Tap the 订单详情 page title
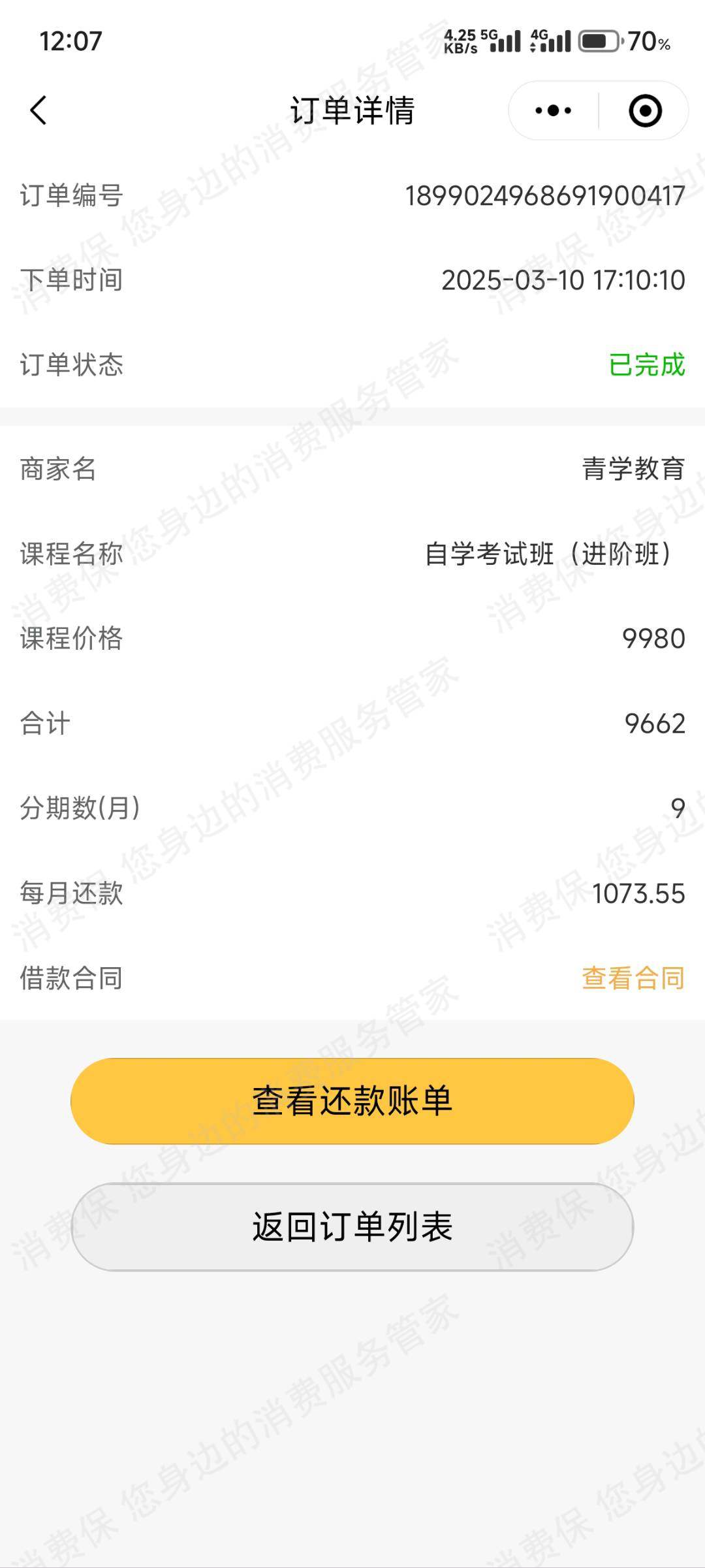The image size is (705, 1568). [352, 110]
